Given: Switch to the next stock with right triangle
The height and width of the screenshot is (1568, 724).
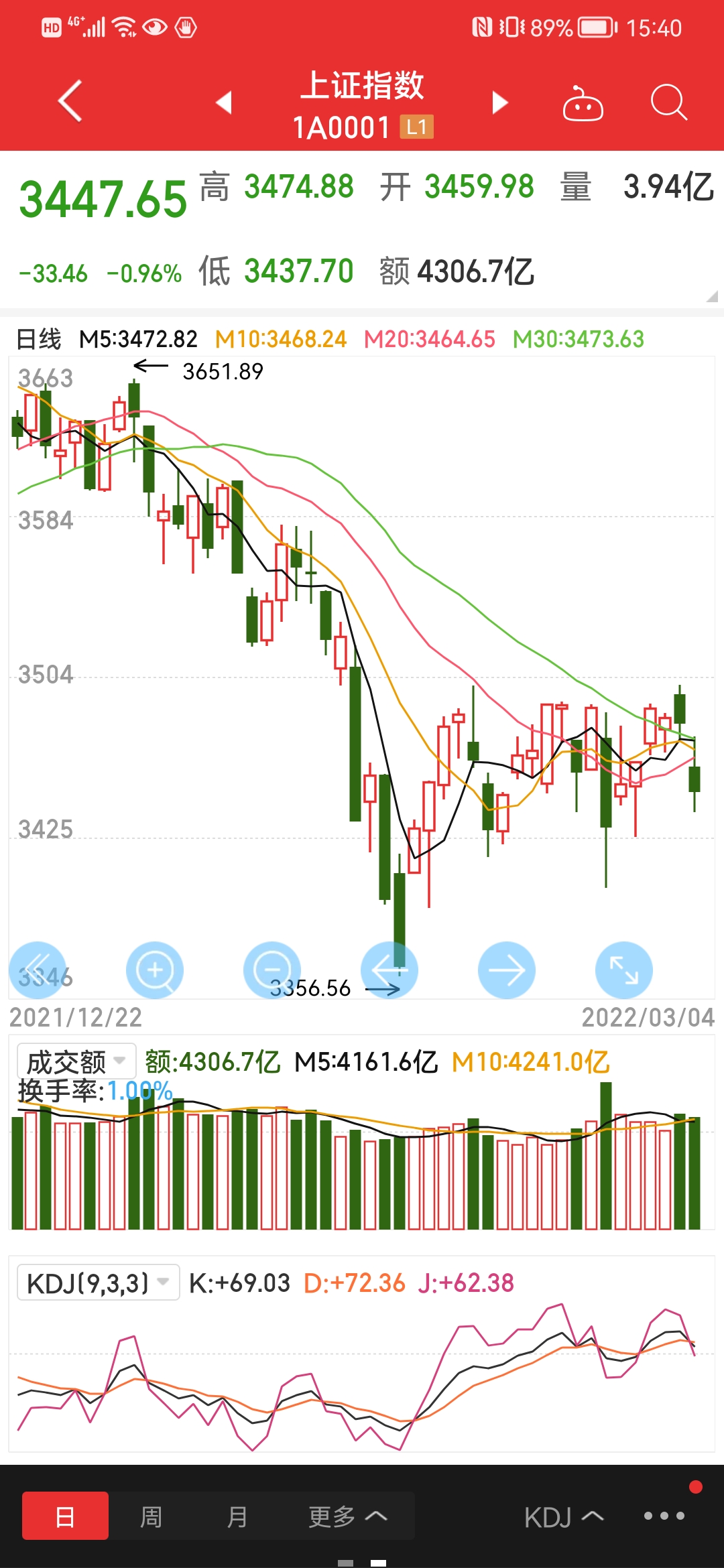Looking at the screenshot, I should click(x=499, y=103).
